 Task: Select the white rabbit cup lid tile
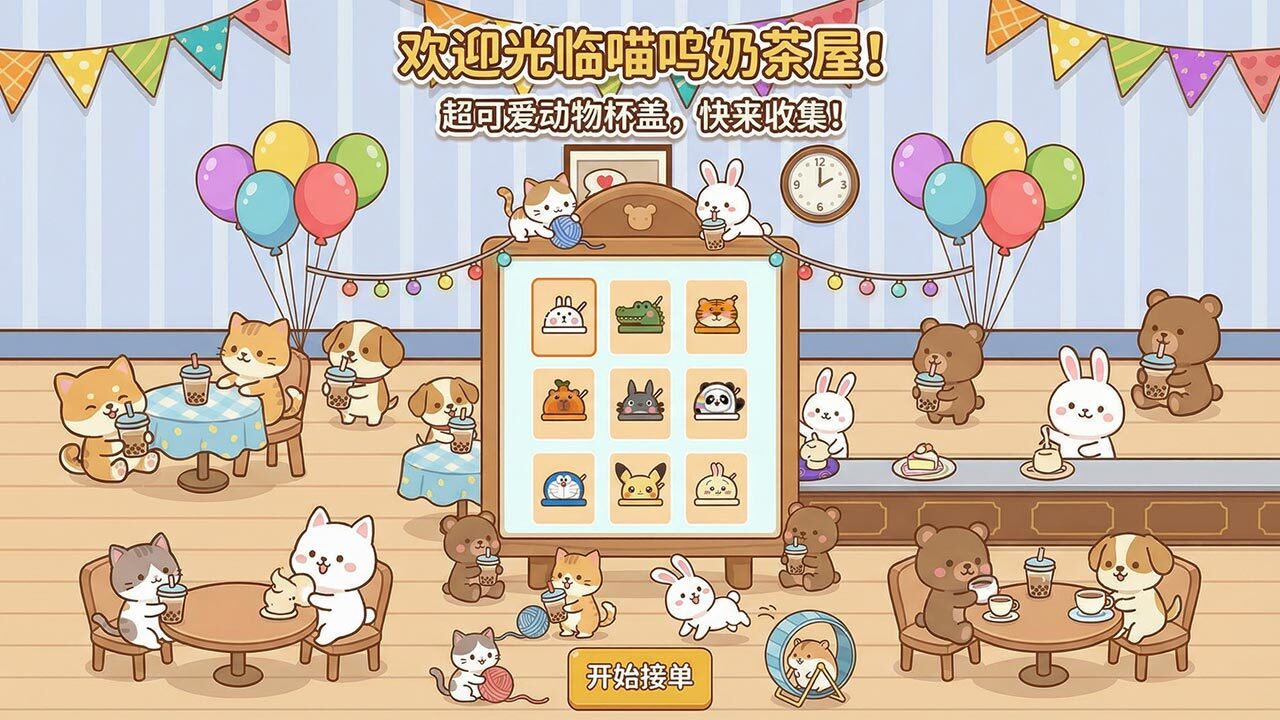(563, 317)
